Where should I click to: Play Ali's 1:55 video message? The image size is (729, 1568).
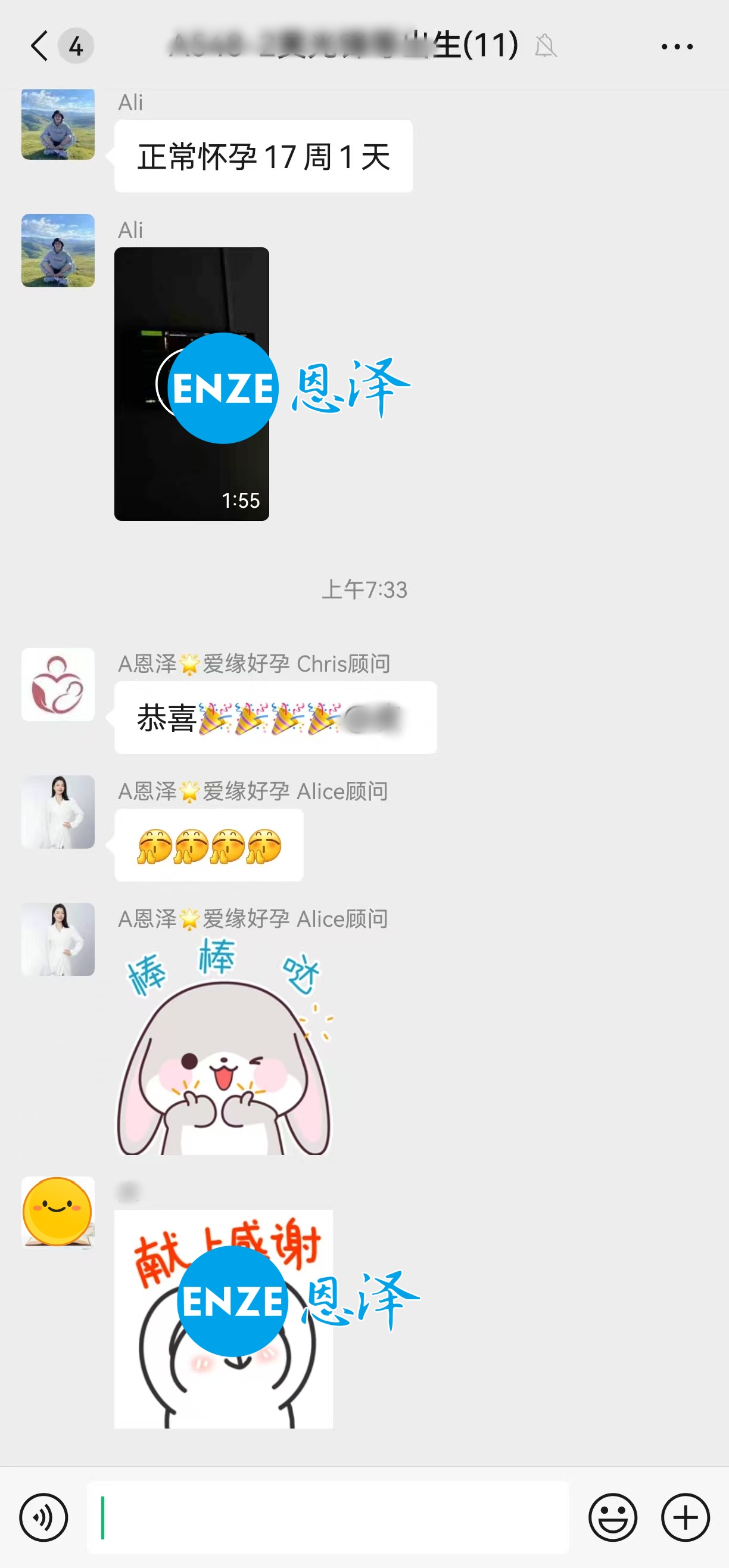pos(191,383)
